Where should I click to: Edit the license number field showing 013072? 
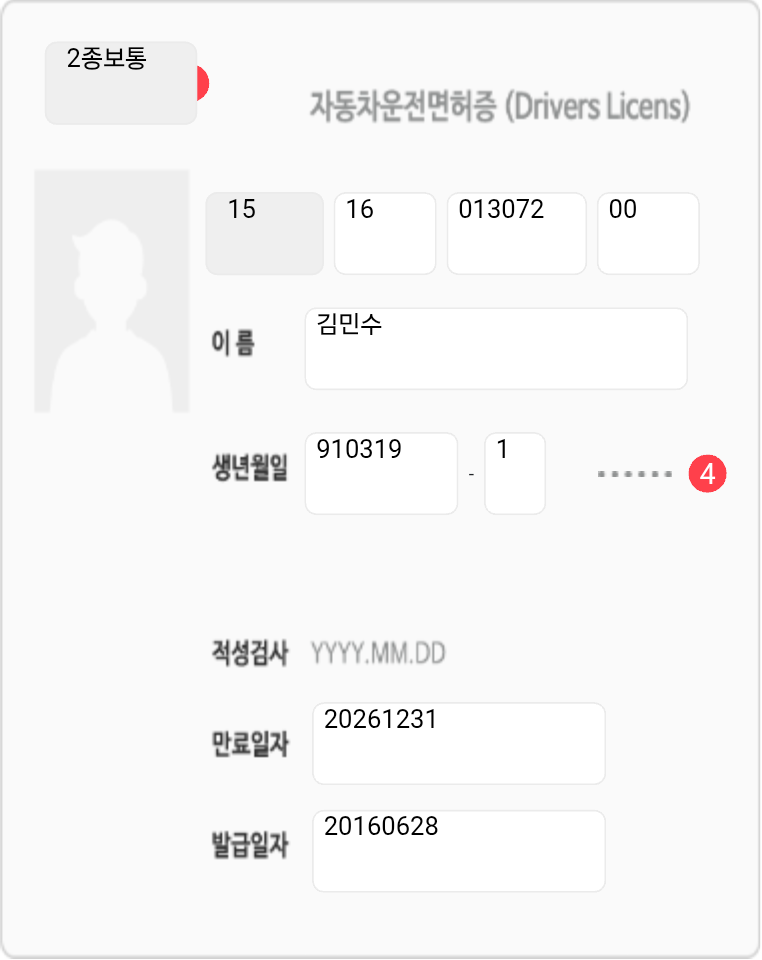coord(515,233)
